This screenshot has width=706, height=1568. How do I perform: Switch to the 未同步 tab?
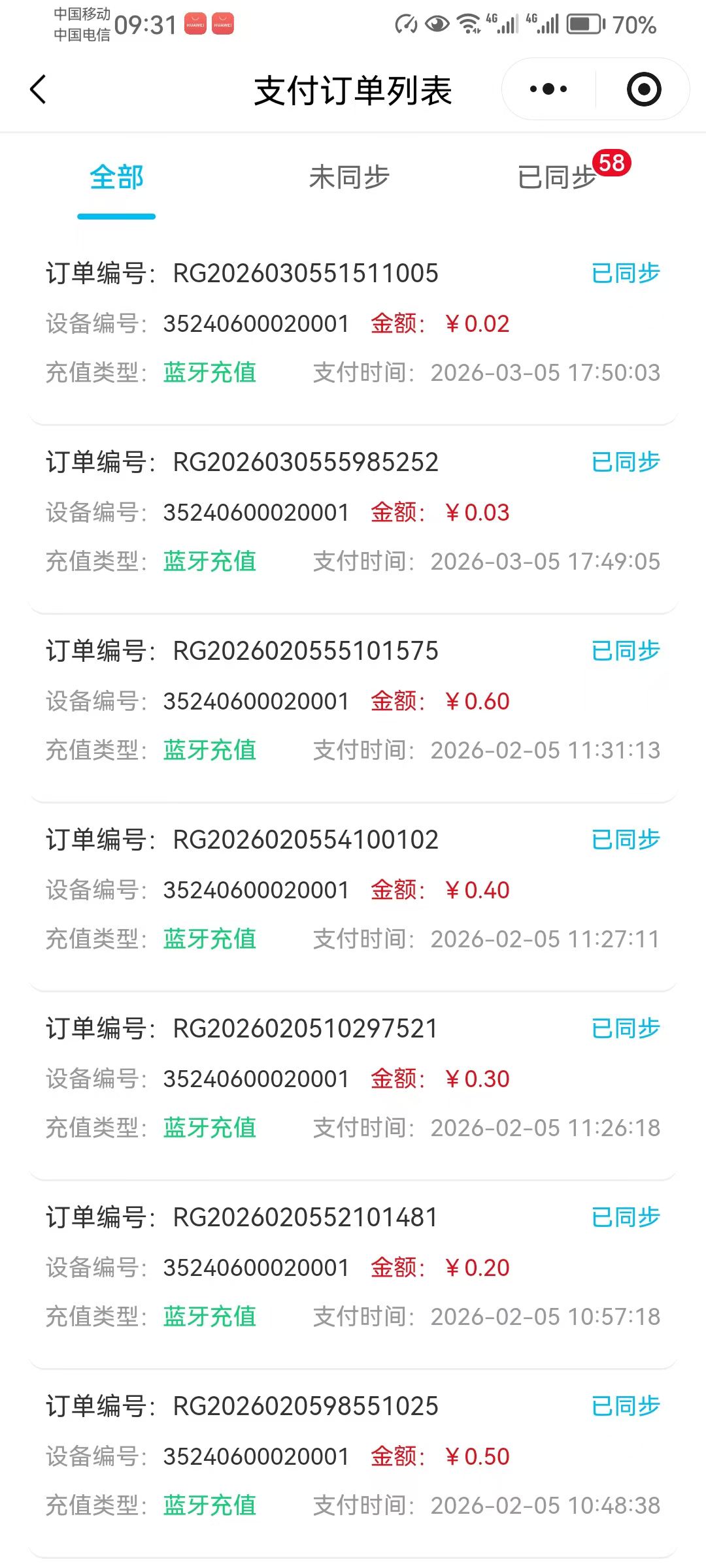click(x=349, y=178)
